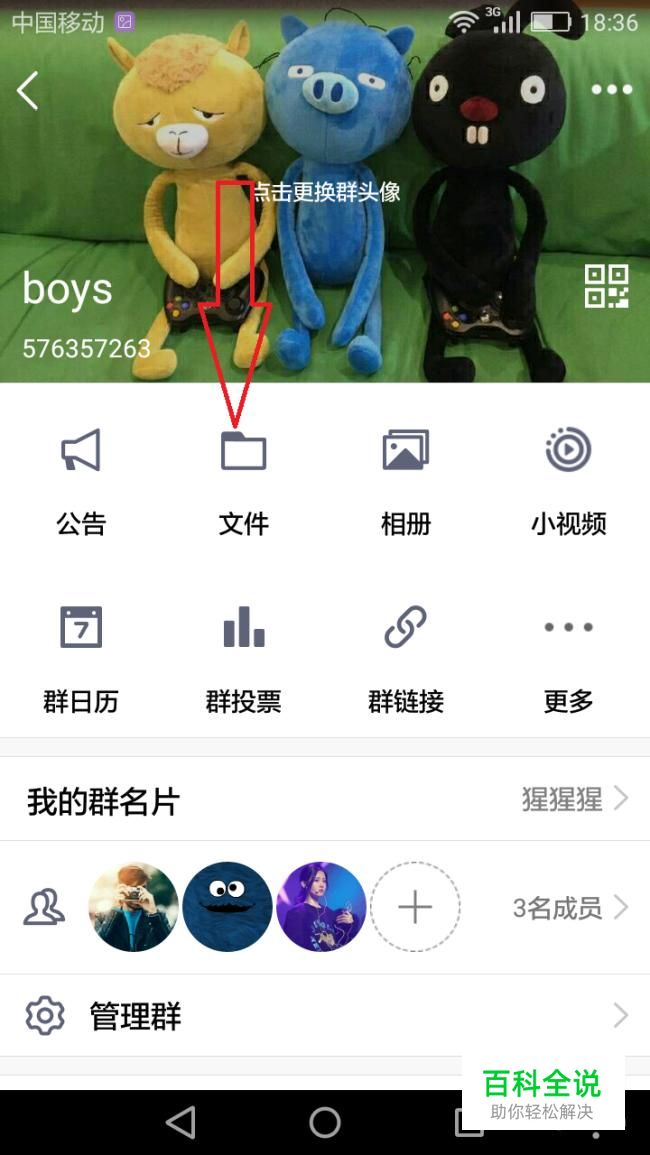This screenshot has width=650, height=1155.
Task: Add a member with the plus button
Action: pos(415,907)
